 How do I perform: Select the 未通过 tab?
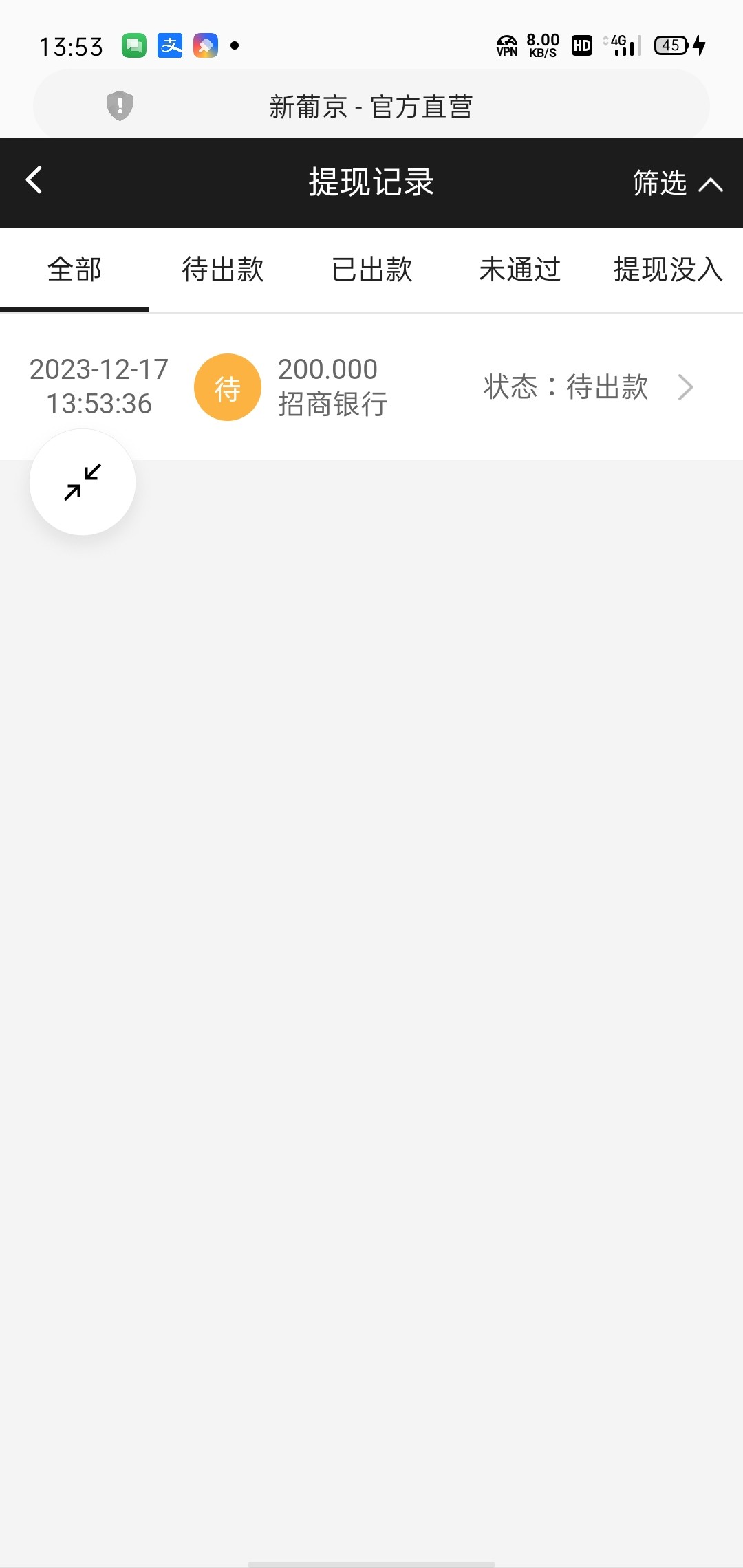(520, 270)
